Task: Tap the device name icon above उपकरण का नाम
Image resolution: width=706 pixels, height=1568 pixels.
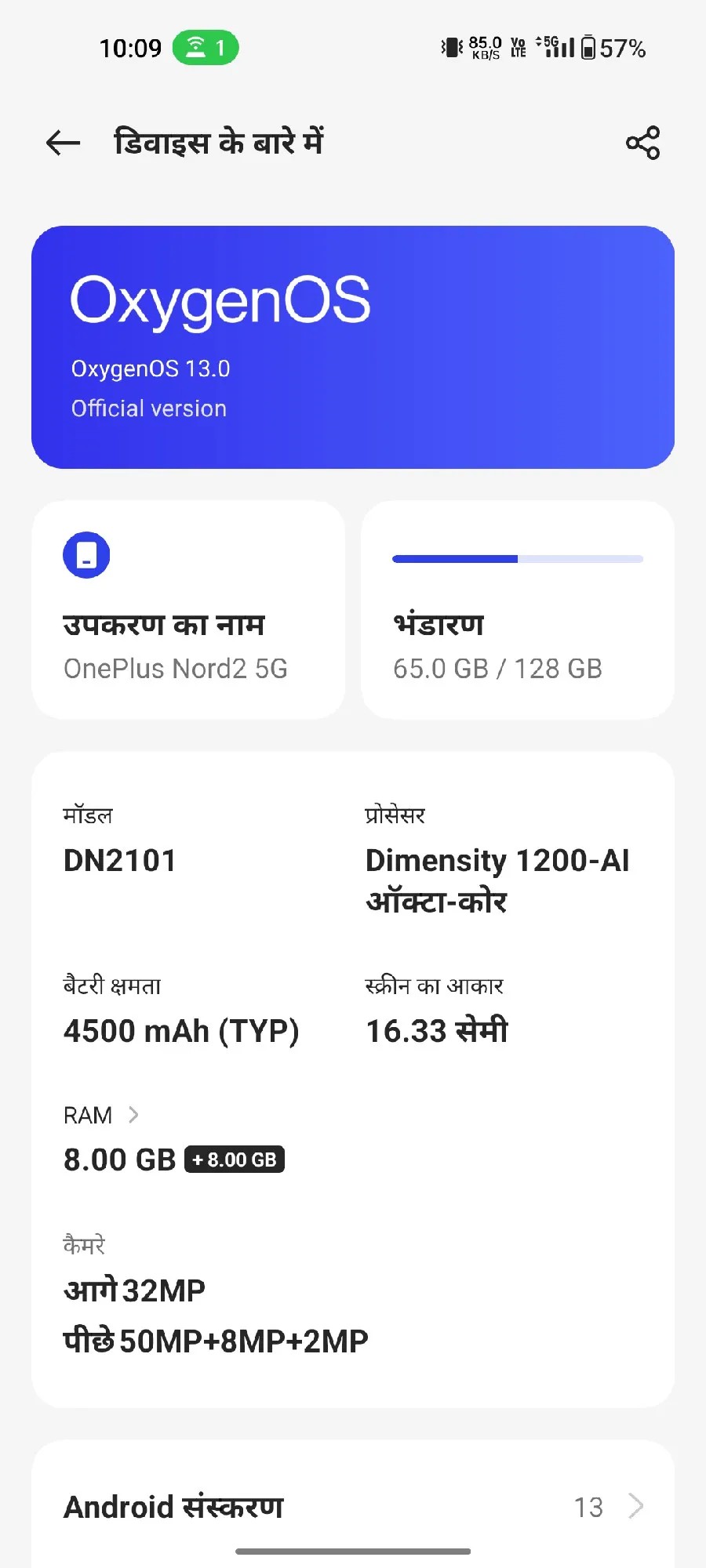Action: pos(86,554)
